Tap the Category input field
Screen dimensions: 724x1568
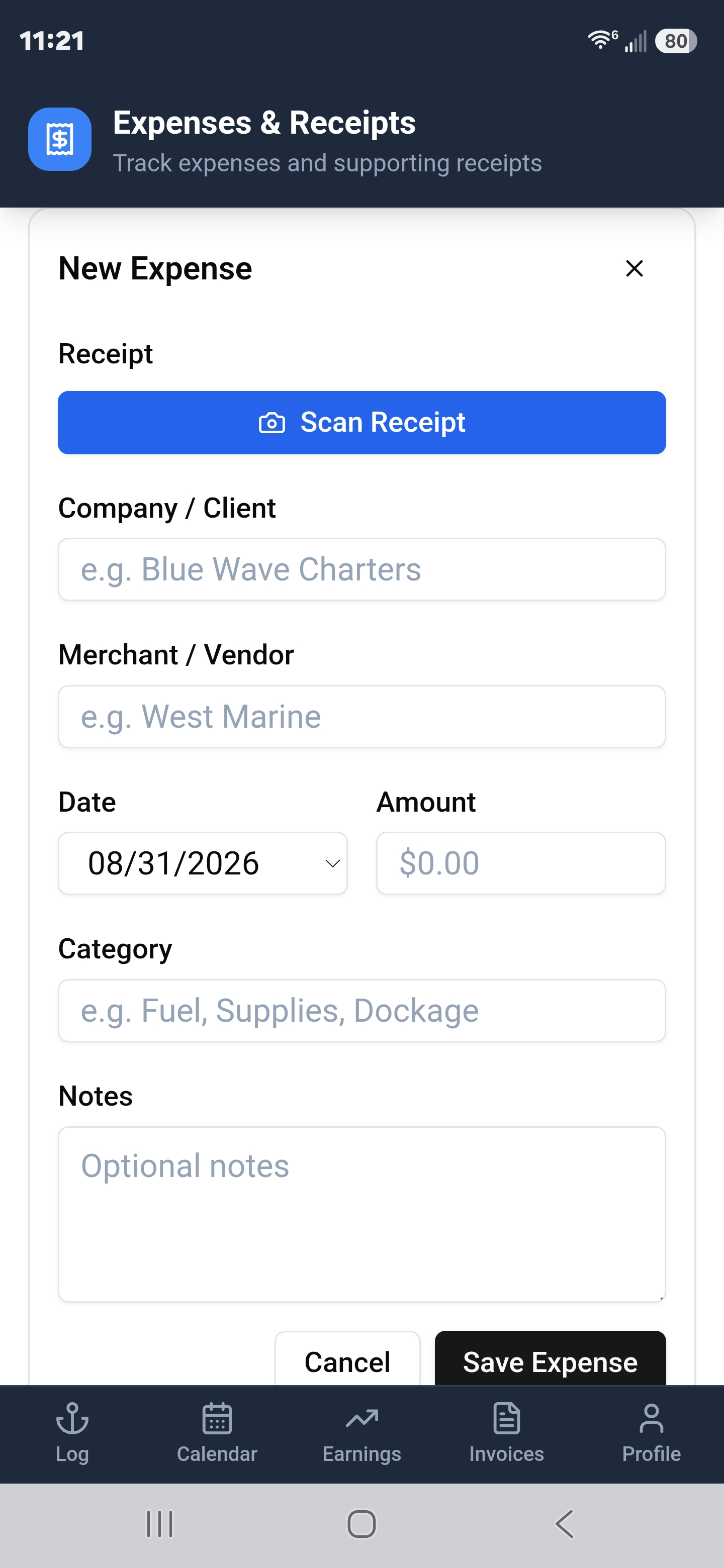tap(361, 1011)
